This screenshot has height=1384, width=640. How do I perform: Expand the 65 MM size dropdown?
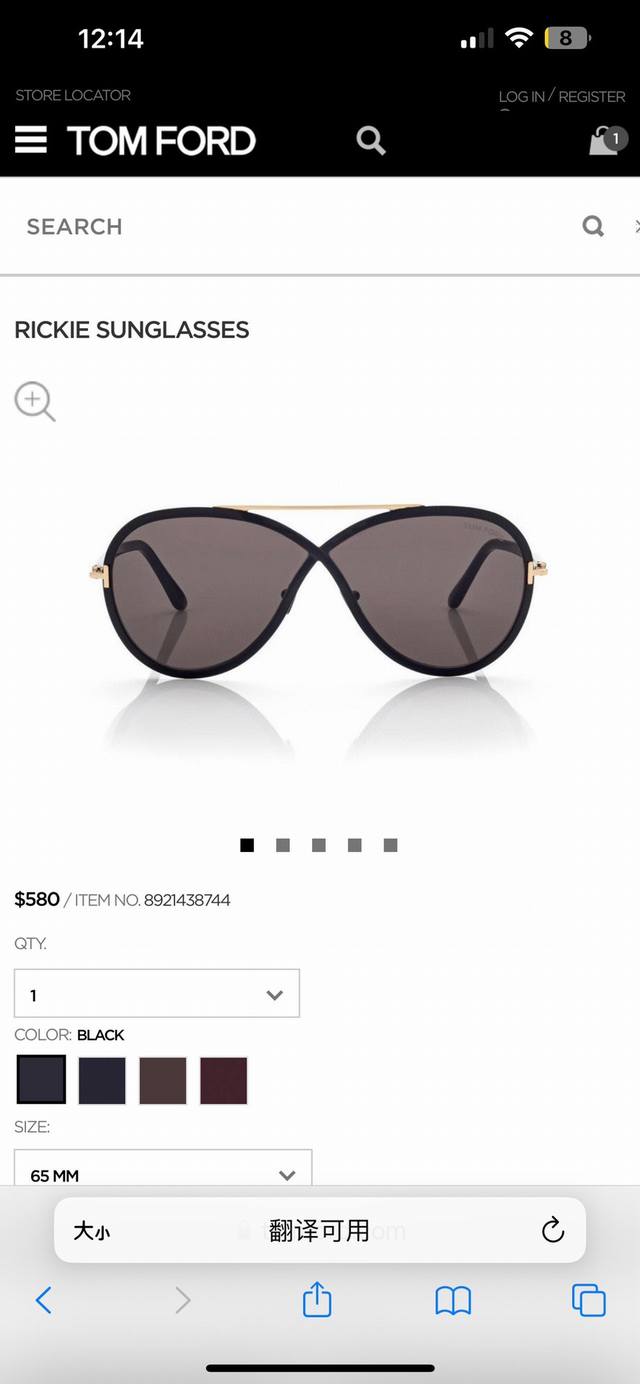point(163,1172)
